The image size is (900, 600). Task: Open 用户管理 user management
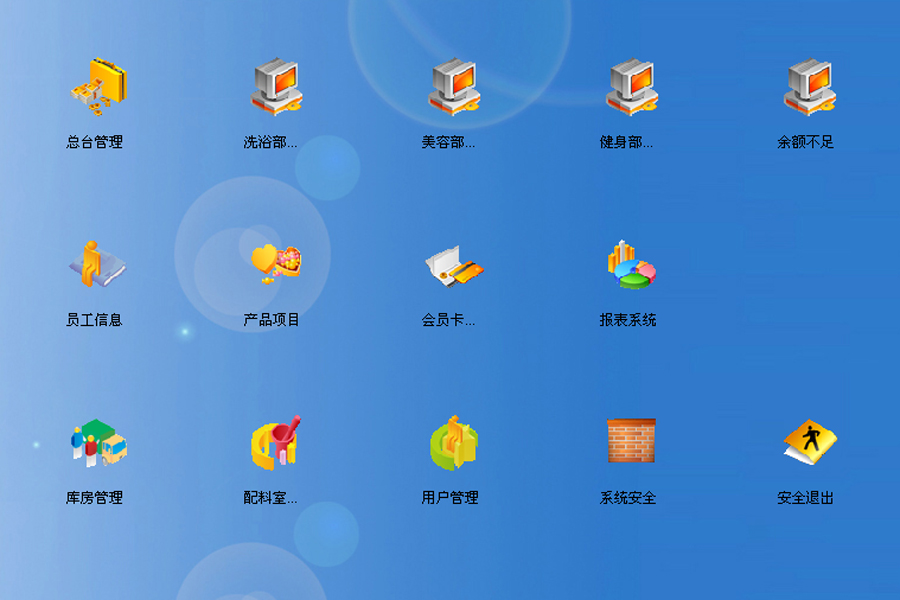452,443
